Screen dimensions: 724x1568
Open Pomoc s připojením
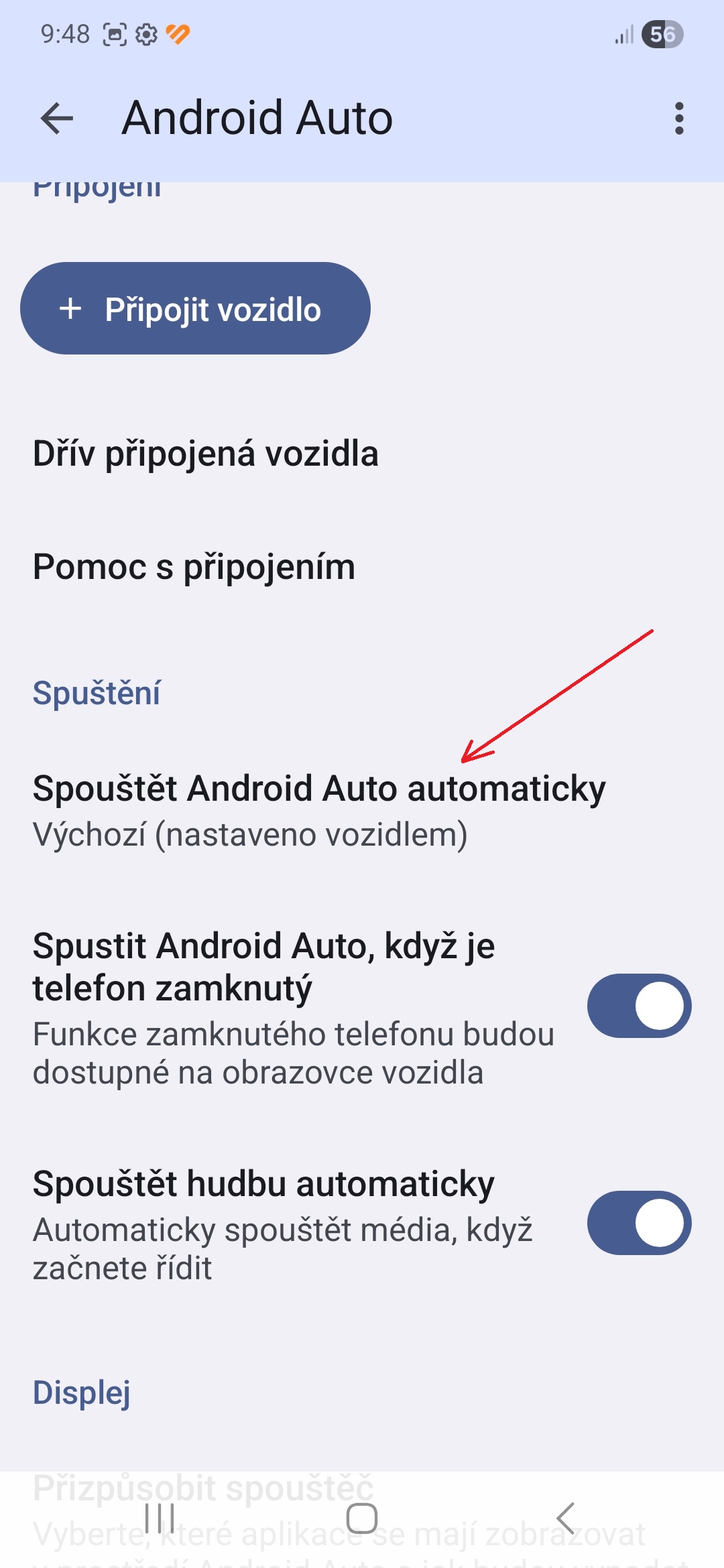coord(194,568)
